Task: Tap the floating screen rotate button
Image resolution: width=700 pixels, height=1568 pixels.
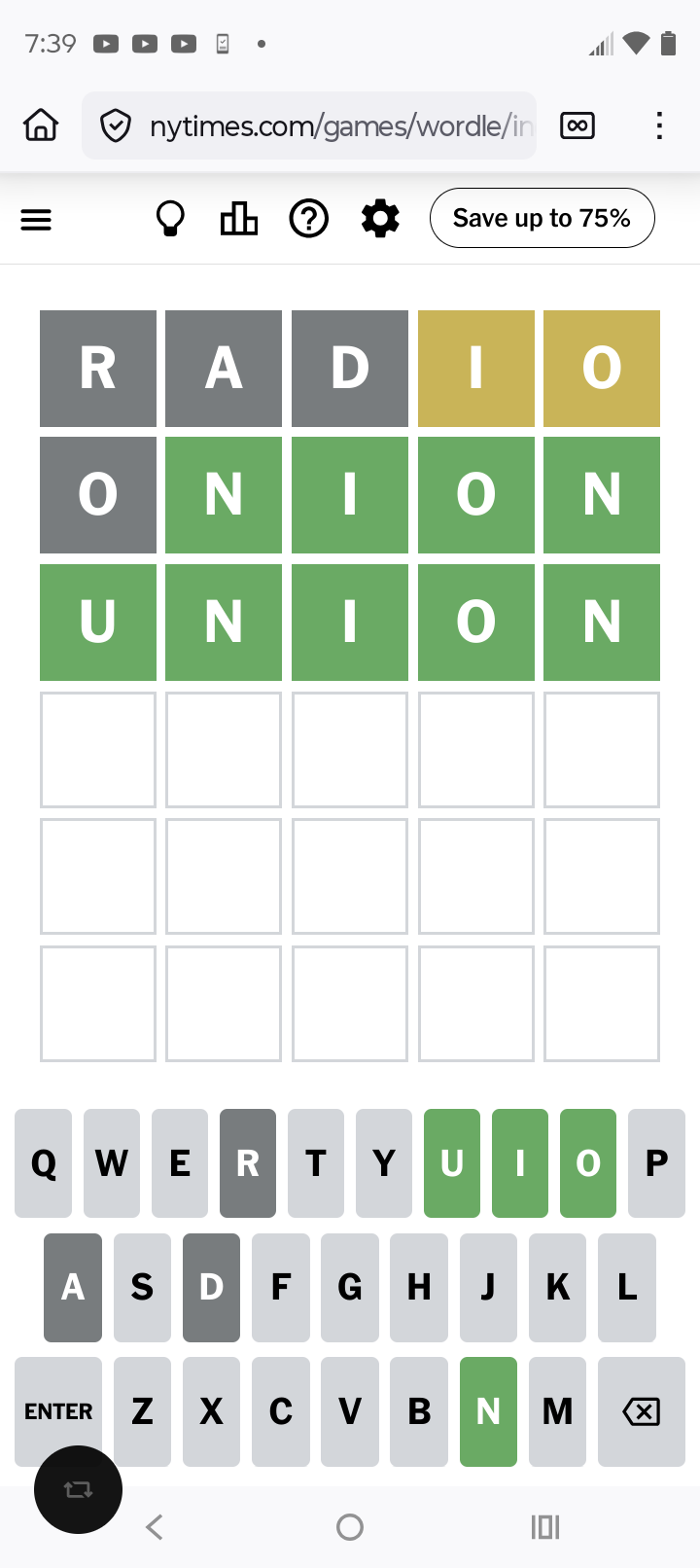Action: pyautogui.click(x=78, y=1489)
